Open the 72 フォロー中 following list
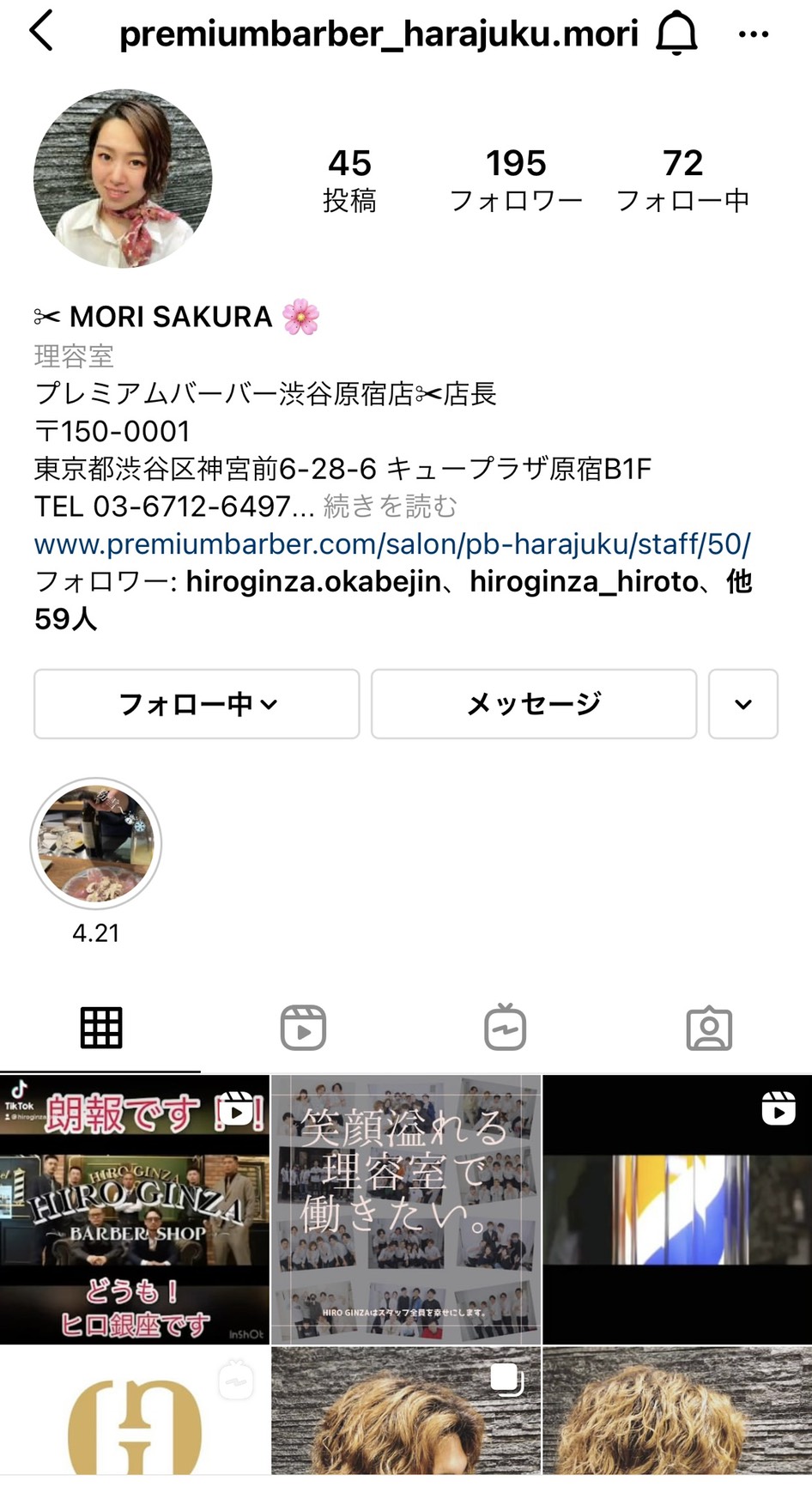 (x=682, y=179)
